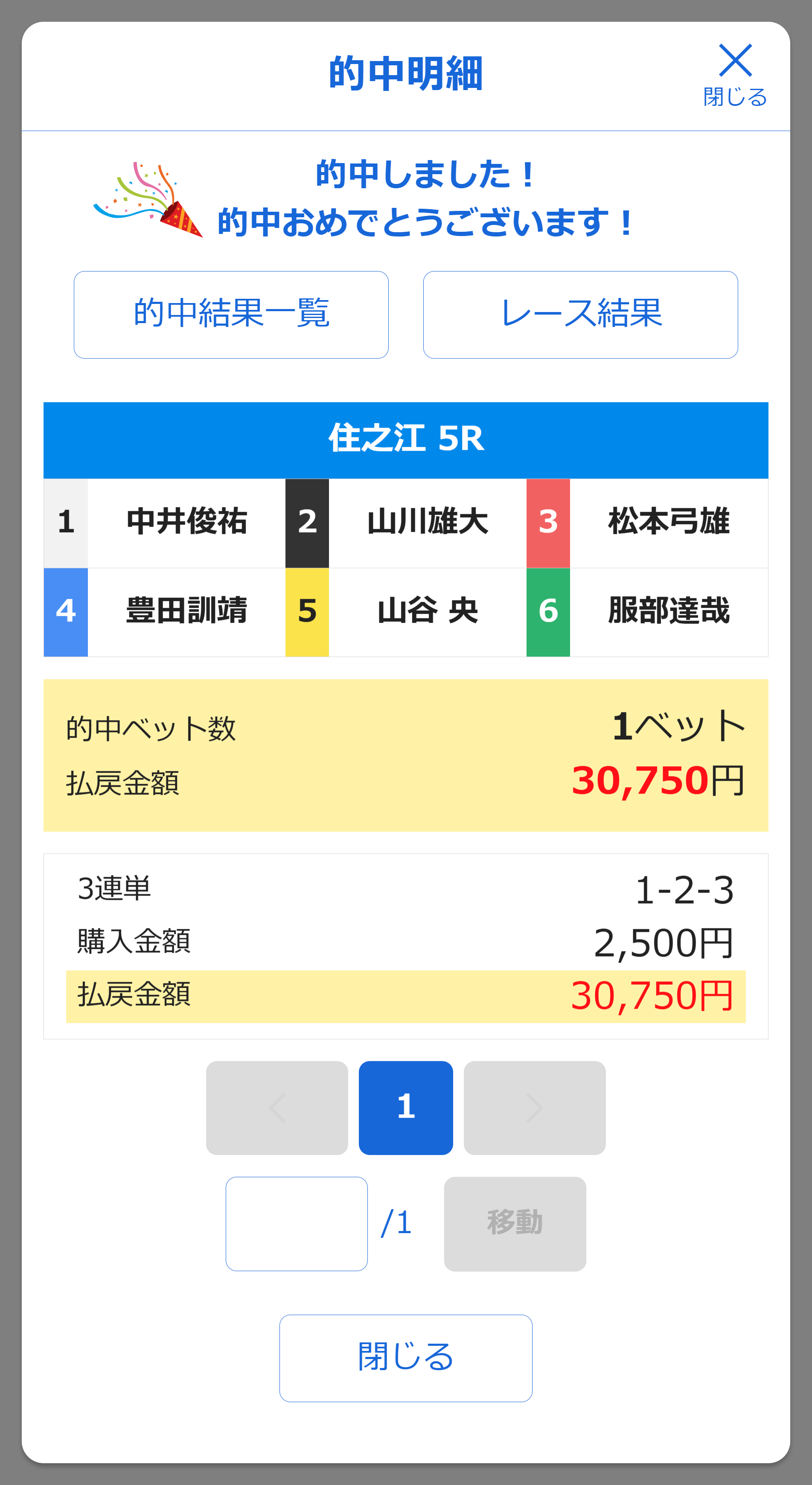Go to the previous page arrow
812x1485 pixels.
coord(277,1107)
